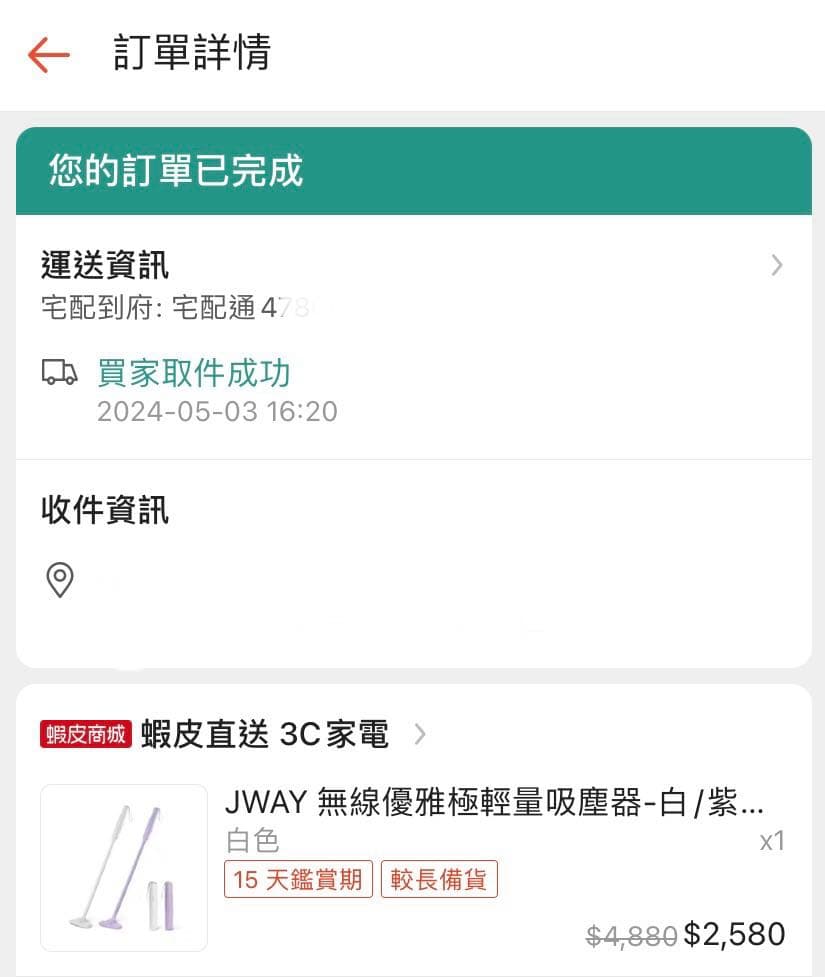825x977 pixels.
Task: Click the 較長備貨 tag
Action: tap(439, 879)
